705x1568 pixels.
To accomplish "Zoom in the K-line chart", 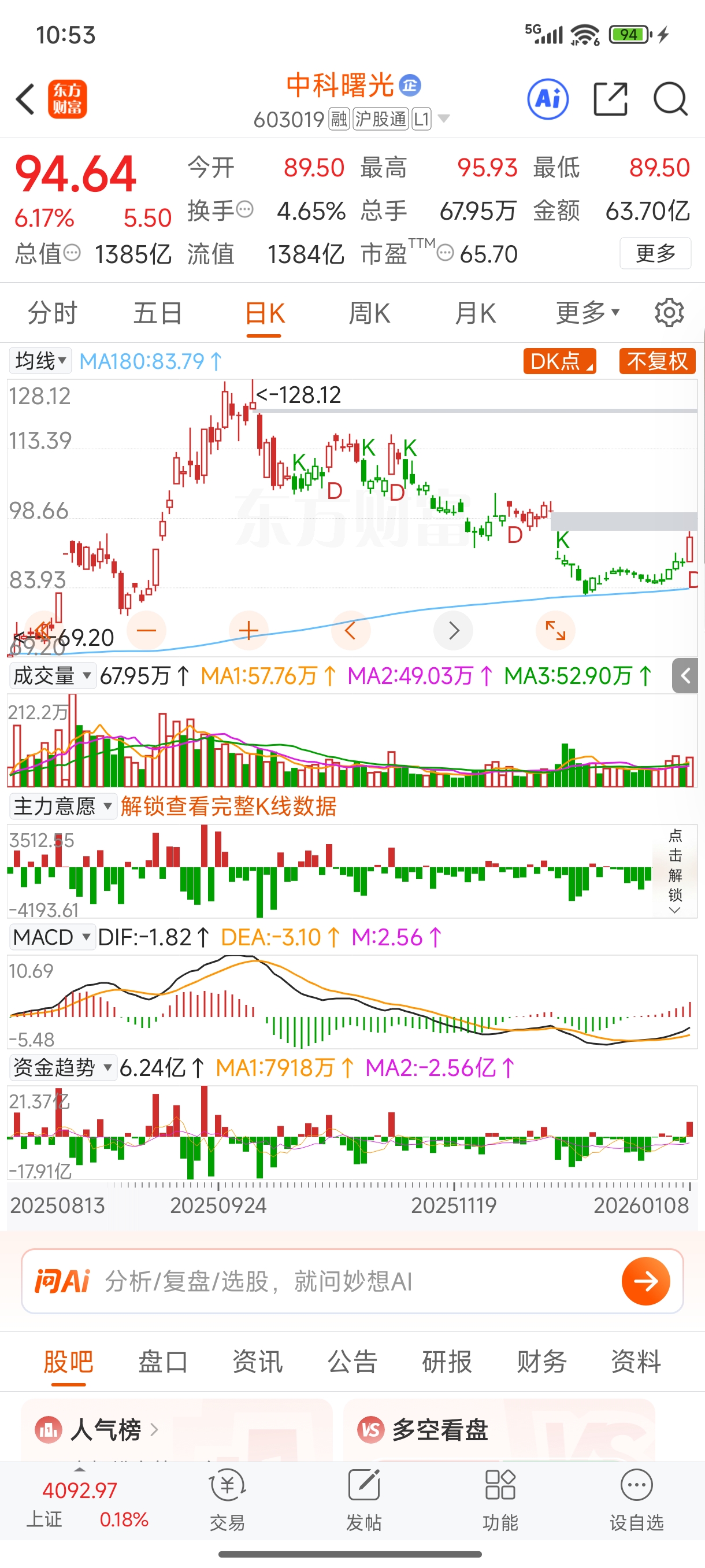I will pos(249,631).
